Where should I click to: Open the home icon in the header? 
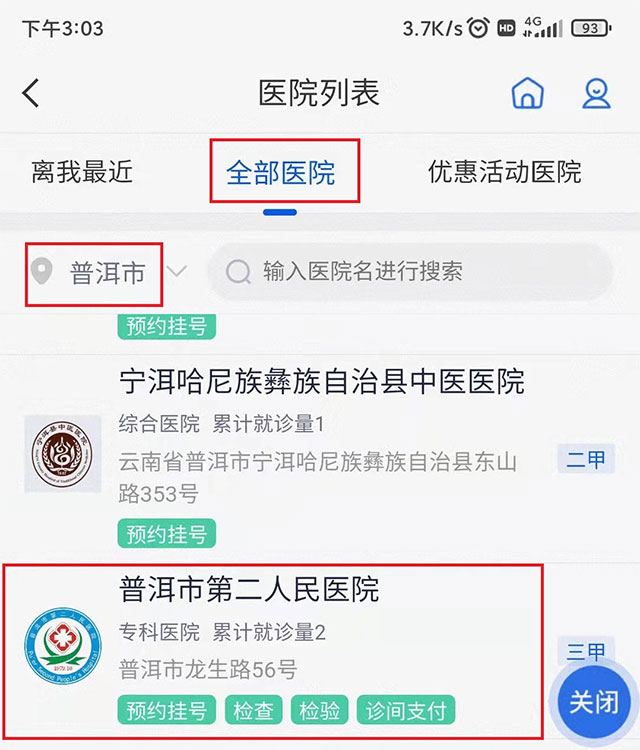click(x=527, y=94)
